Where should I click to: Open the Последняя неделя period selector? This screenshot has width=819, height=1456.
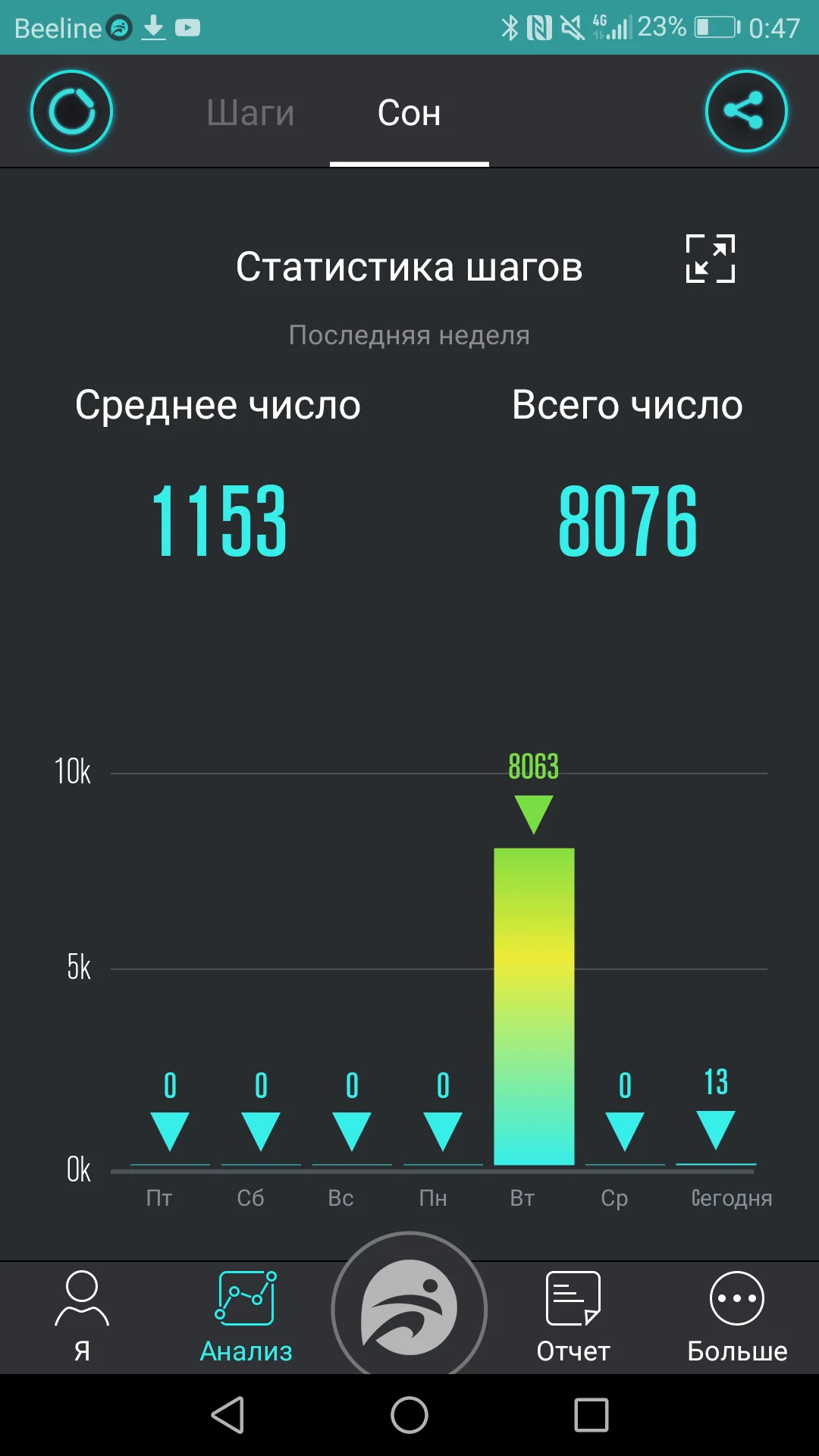[409, 335]
